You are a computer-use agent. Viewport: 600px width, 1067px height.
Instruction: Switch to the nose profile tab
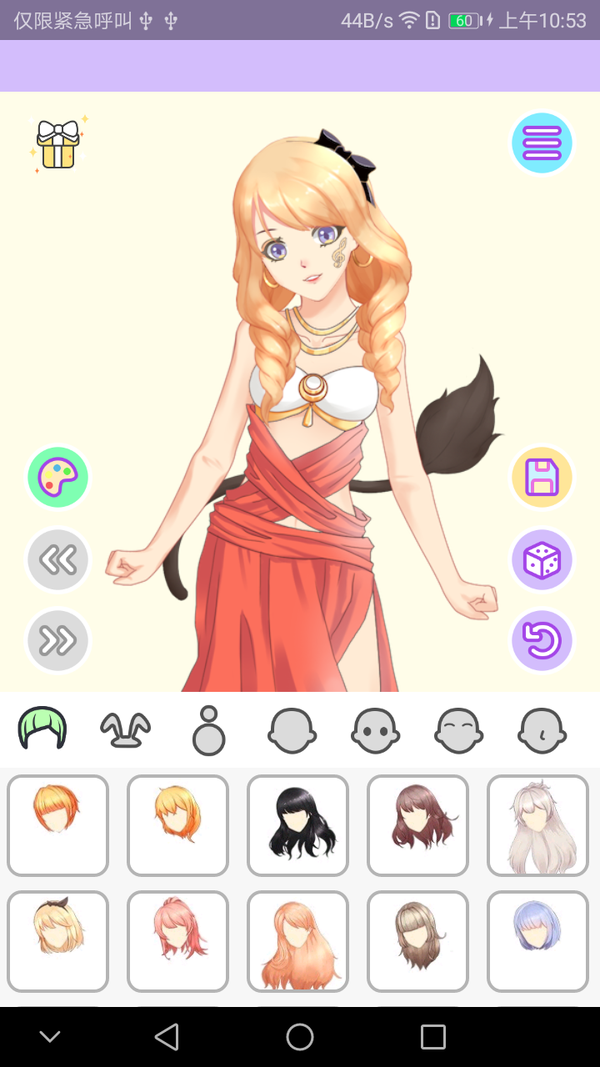pos(542,731)
